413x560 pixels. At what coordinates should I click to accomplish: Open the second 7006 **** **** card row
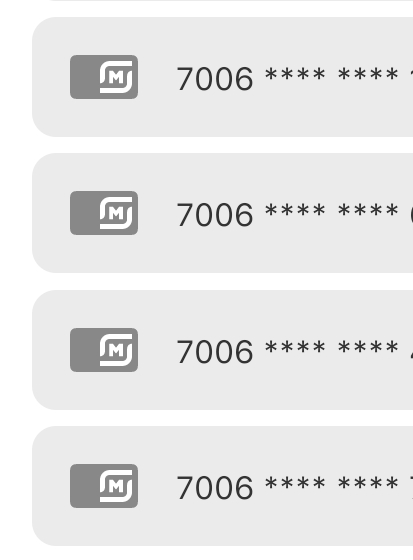[x=223, y=213]
